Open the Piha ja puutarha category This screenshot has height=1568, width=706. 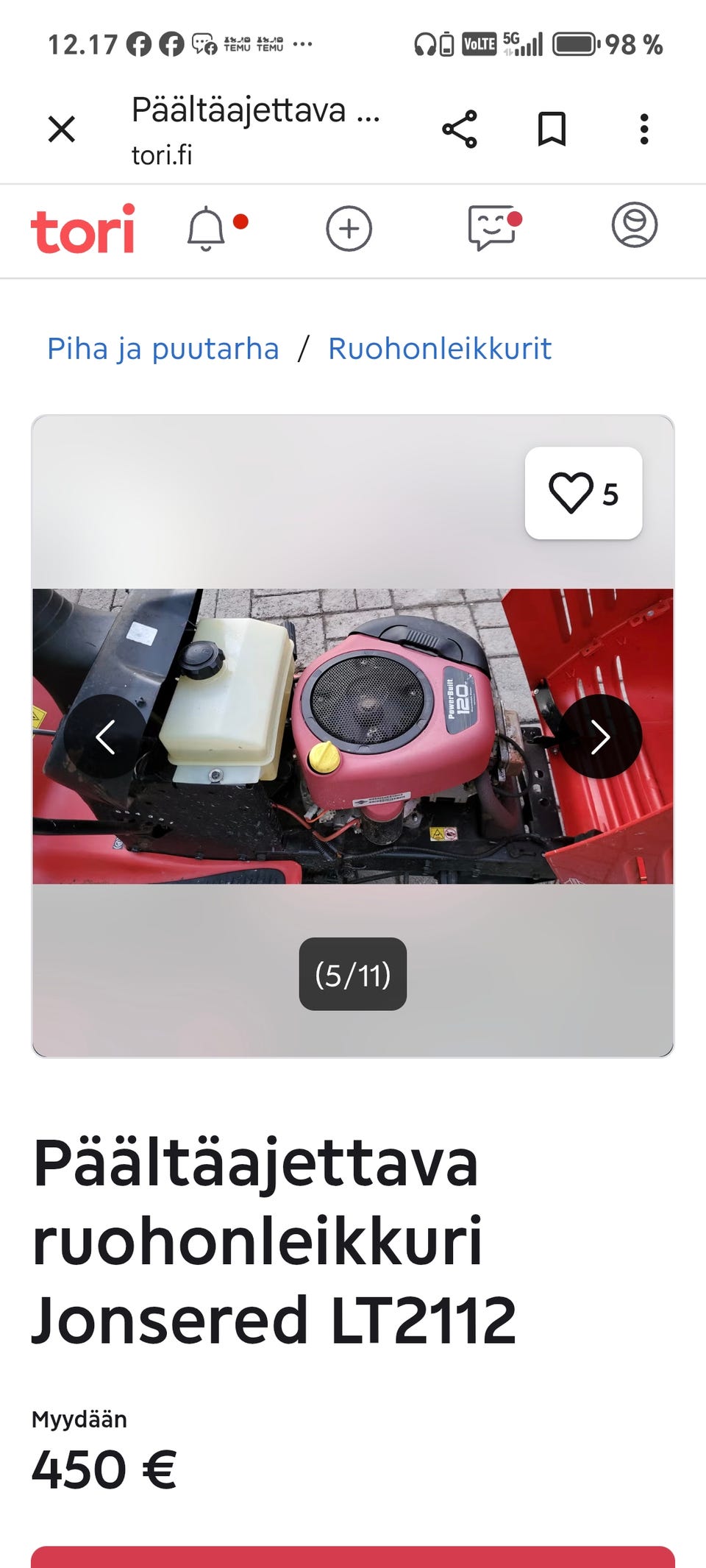coord(163,349)
